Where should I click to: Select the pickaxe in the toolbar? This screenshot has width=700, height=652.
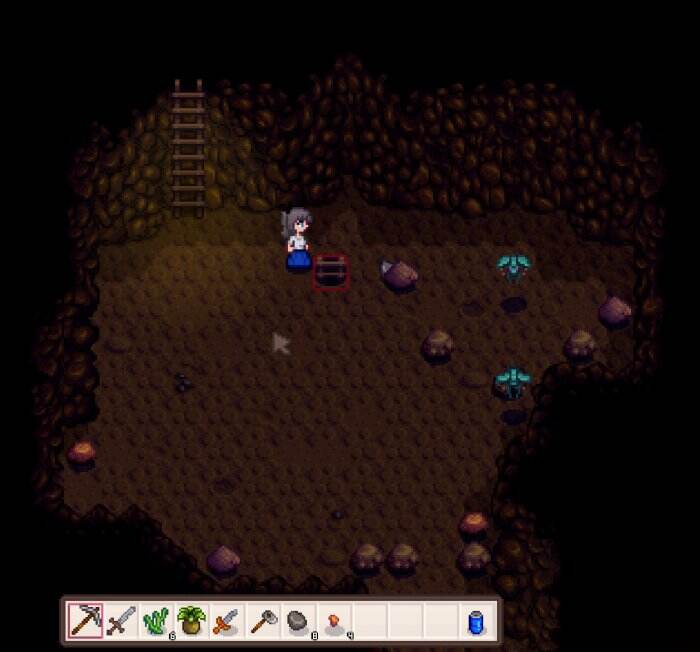point(85,621)
